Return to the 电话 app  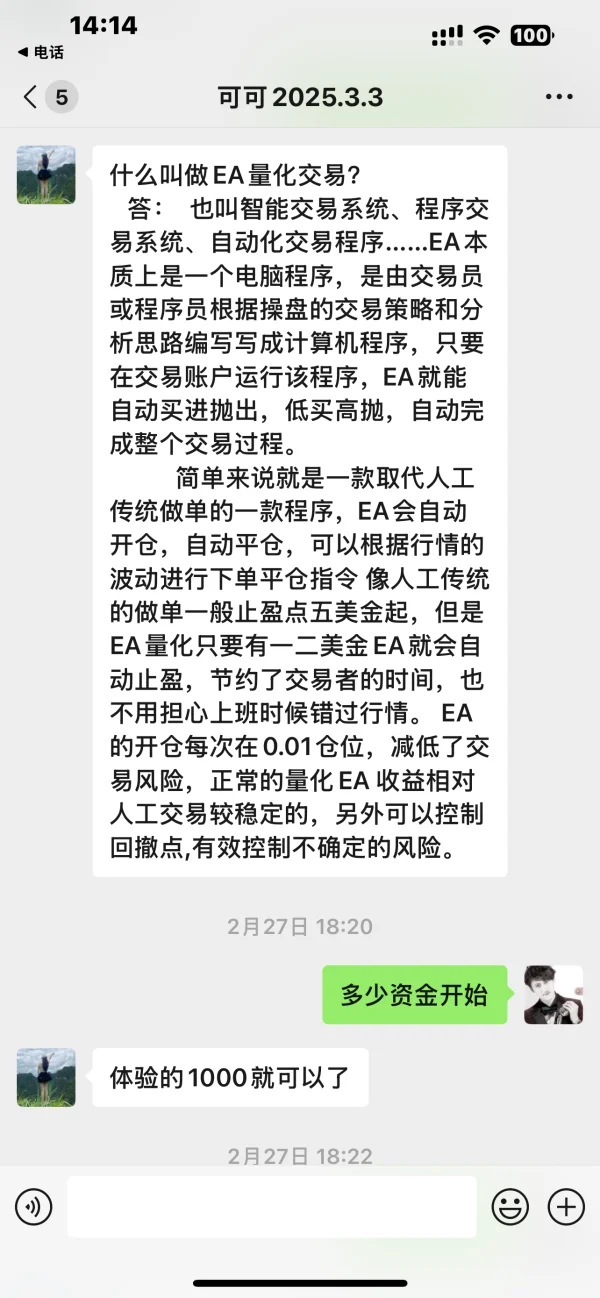click(40, 52)
